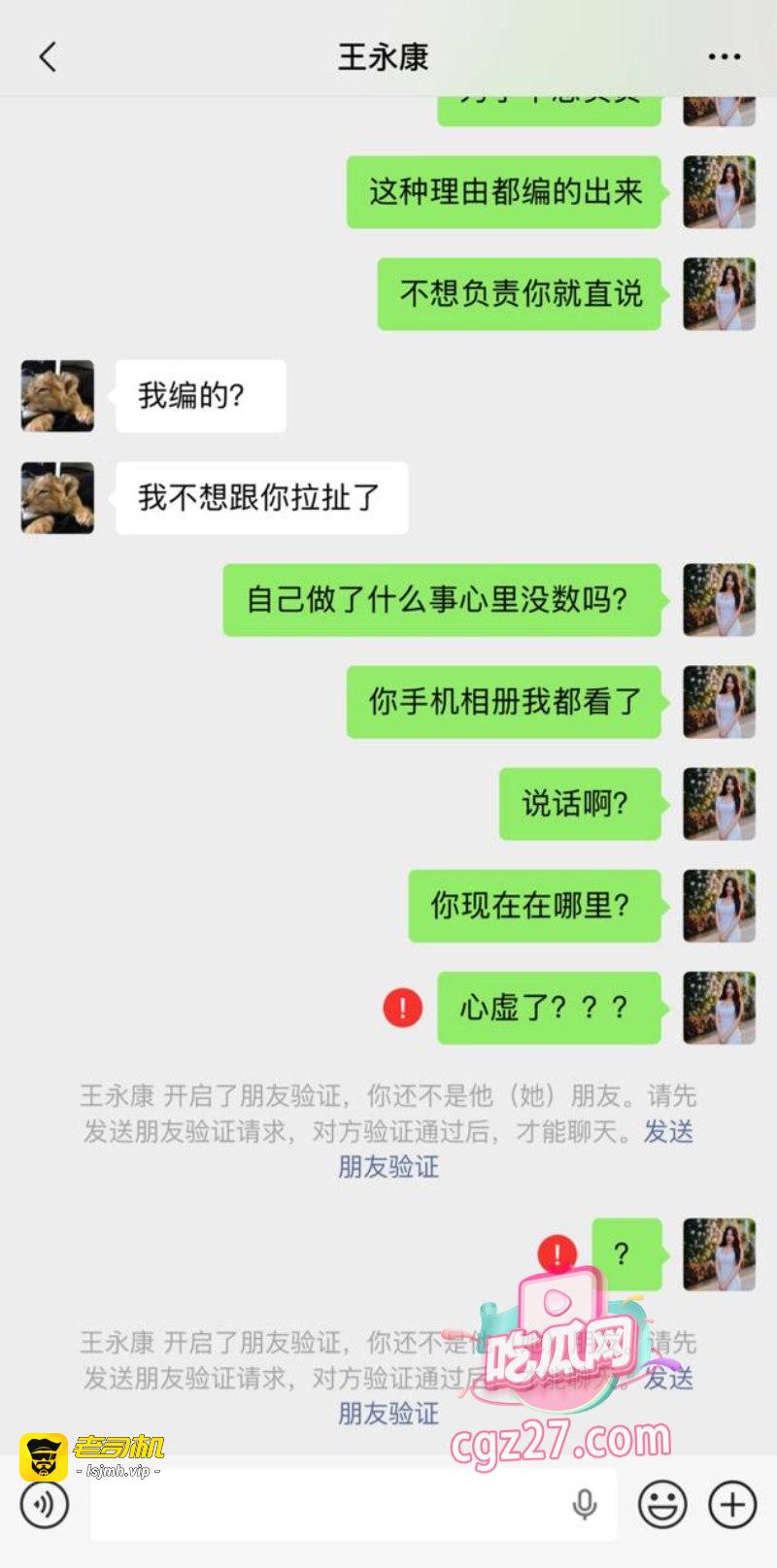Open your avatar beside 这种理由都编的出来
This screenshot has width=777, height=1568.
719,192
